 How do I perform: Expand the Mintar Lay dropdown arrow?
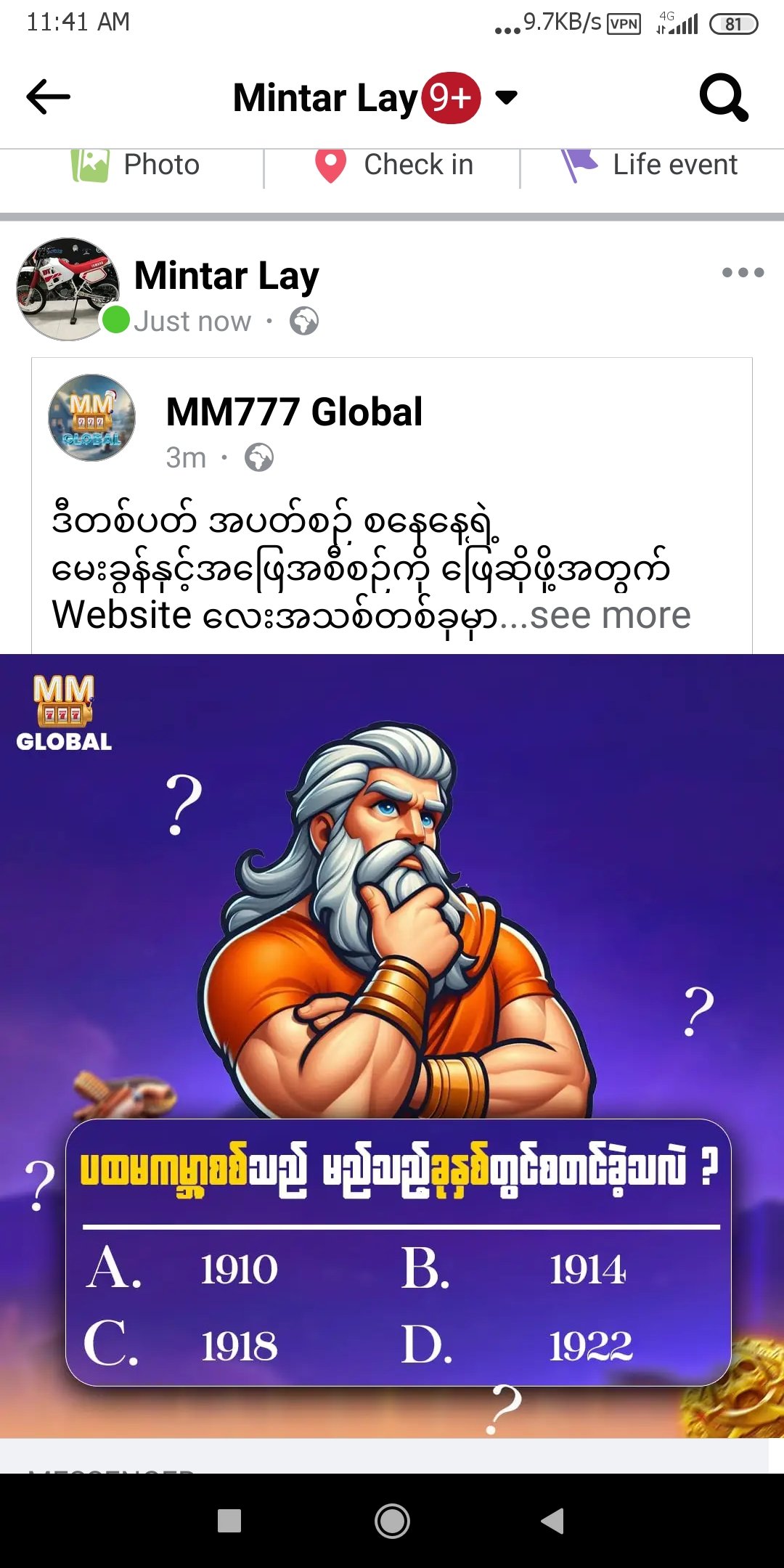click(x=506, y=97)
